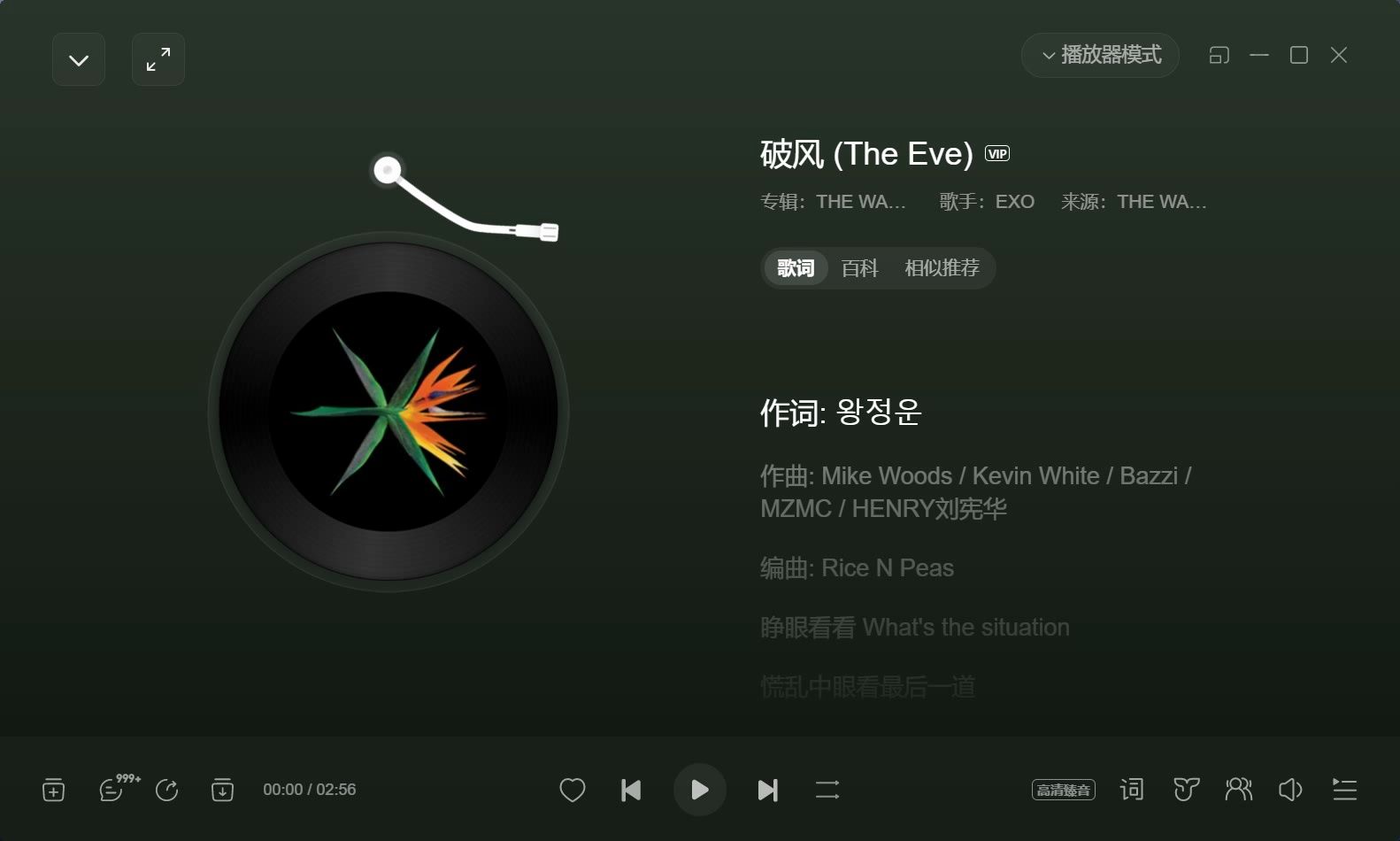Add song to a playlist

[x=54, y=790]
